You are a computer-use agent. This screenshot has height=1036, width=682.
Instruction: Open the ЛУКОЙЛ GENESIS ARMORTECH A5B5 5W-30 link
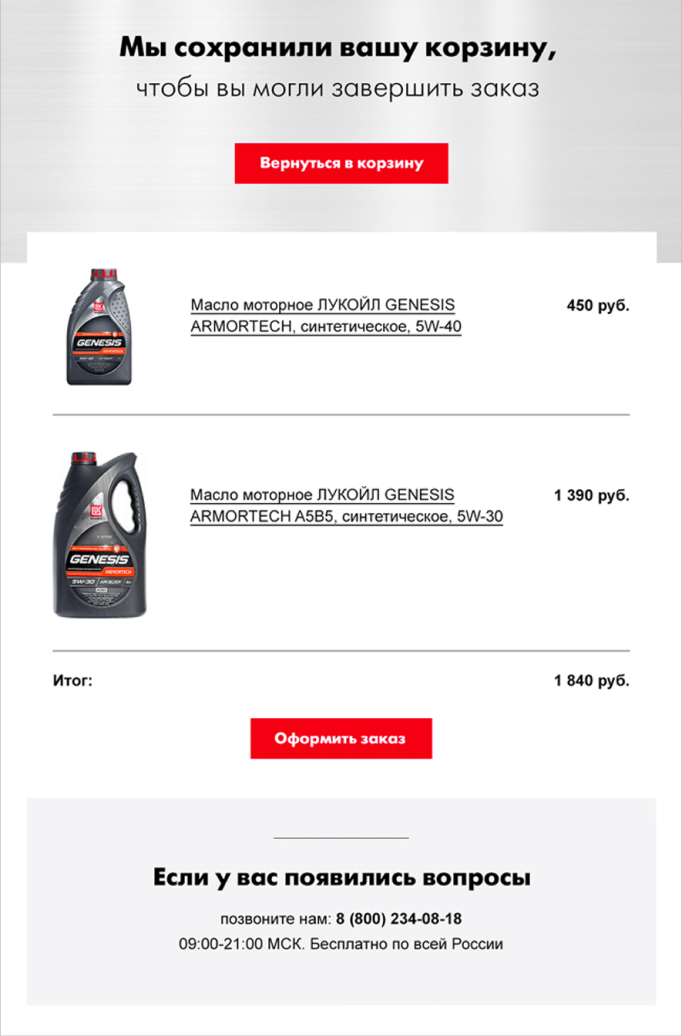pos(346,505)
